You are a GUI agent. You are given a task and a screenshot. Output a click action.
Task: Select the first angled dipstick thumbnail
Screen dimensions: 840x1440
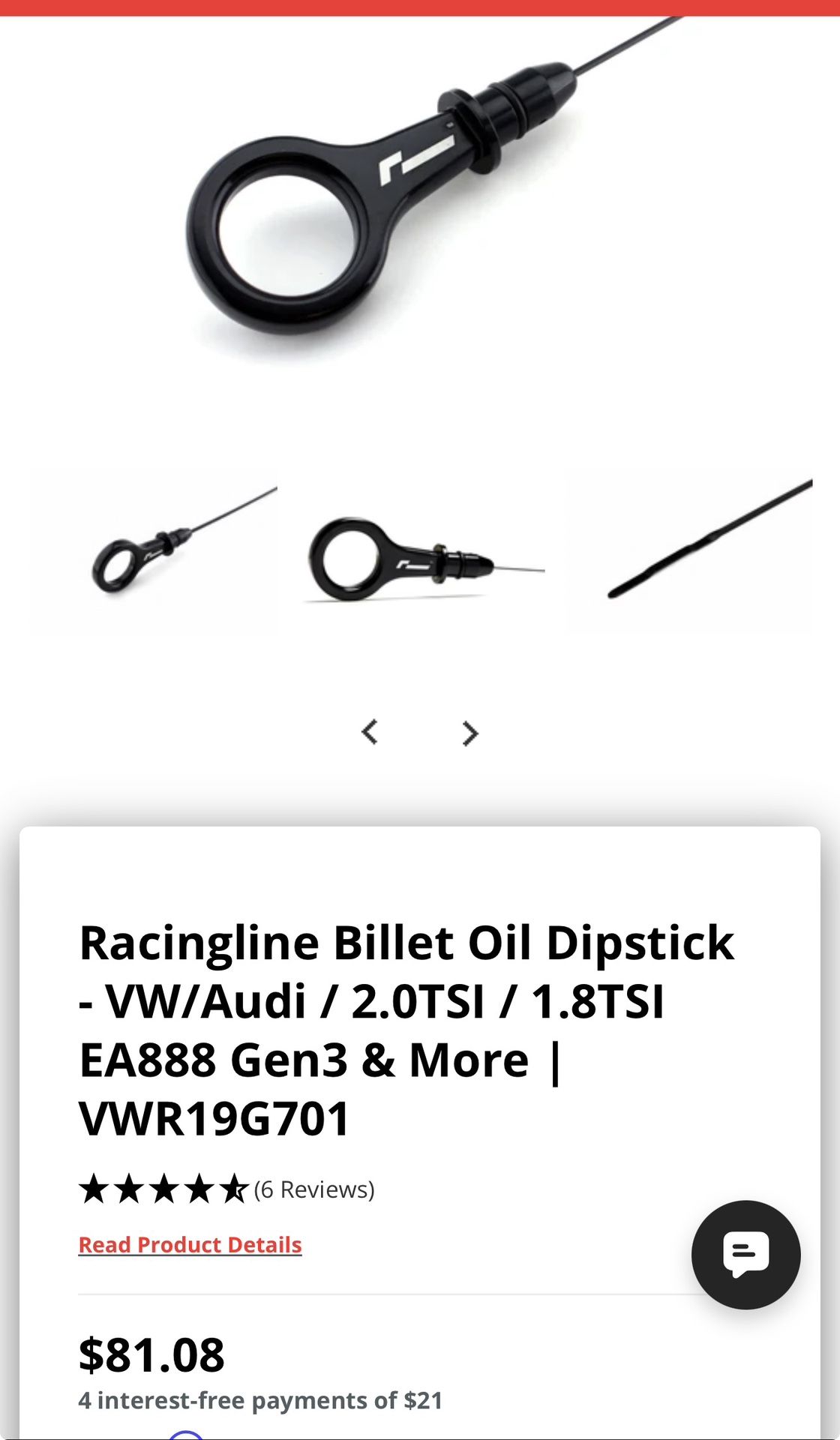pyautogui.click(x=154, y=551)
